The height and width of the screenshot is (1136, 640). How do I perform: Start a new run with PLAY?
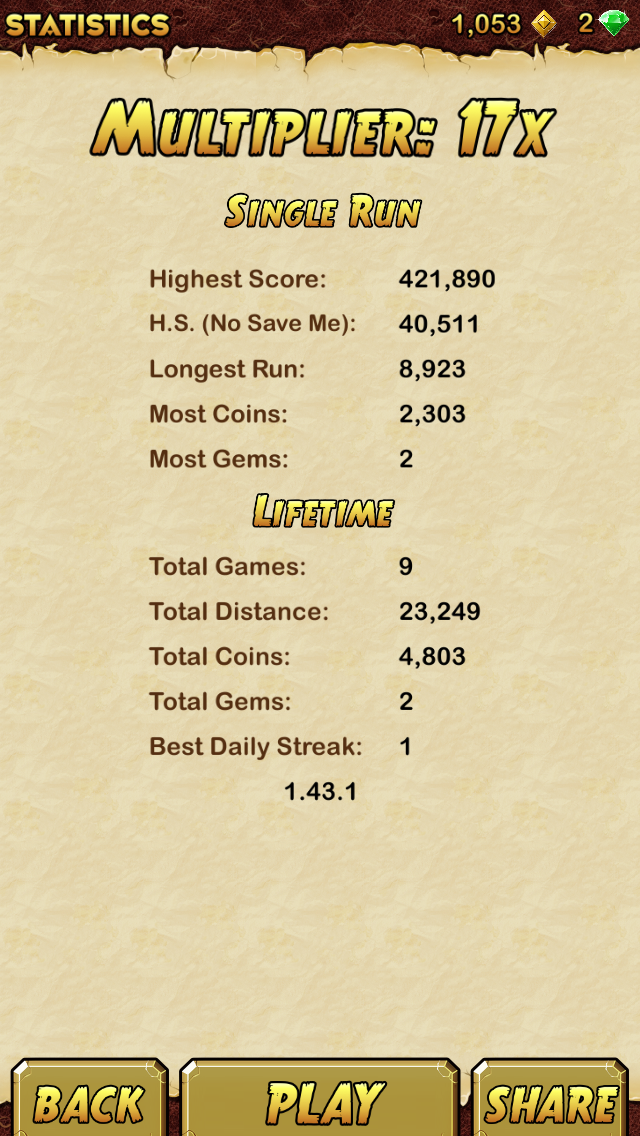pyautogui.click(x=322, y=1100)
